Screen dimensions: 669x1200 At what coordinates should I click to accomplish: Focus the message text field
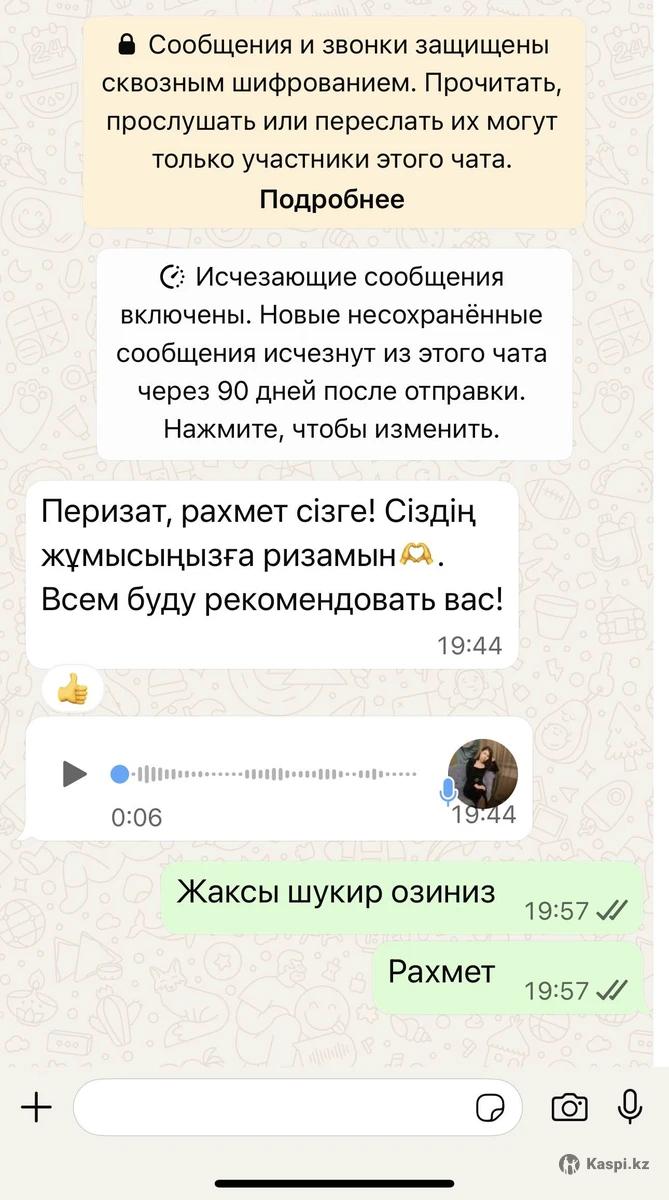coord(270,1107)
